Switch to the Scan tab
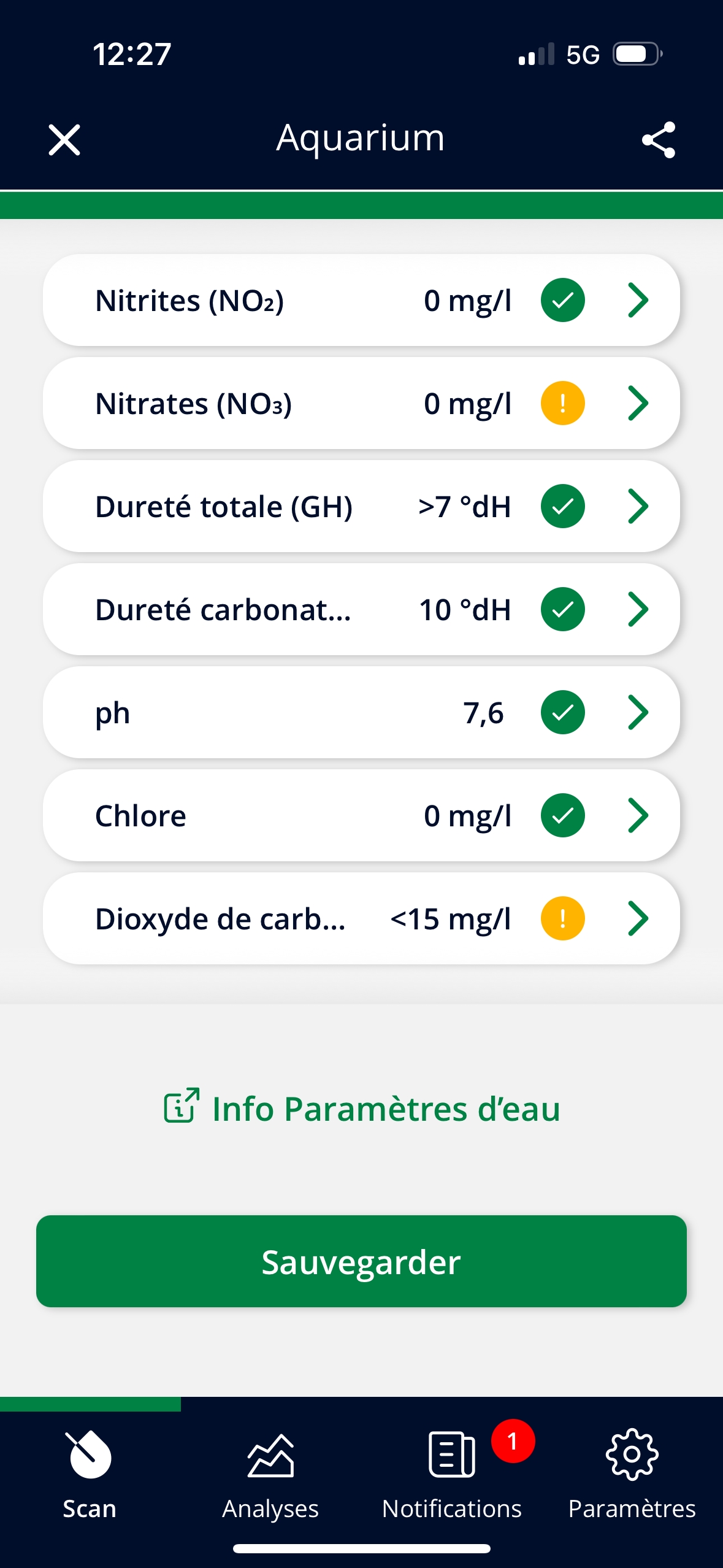Image resolution: width=723 pixels, height=1568 pixels. pyautogui.click(x=90, y=1472)
